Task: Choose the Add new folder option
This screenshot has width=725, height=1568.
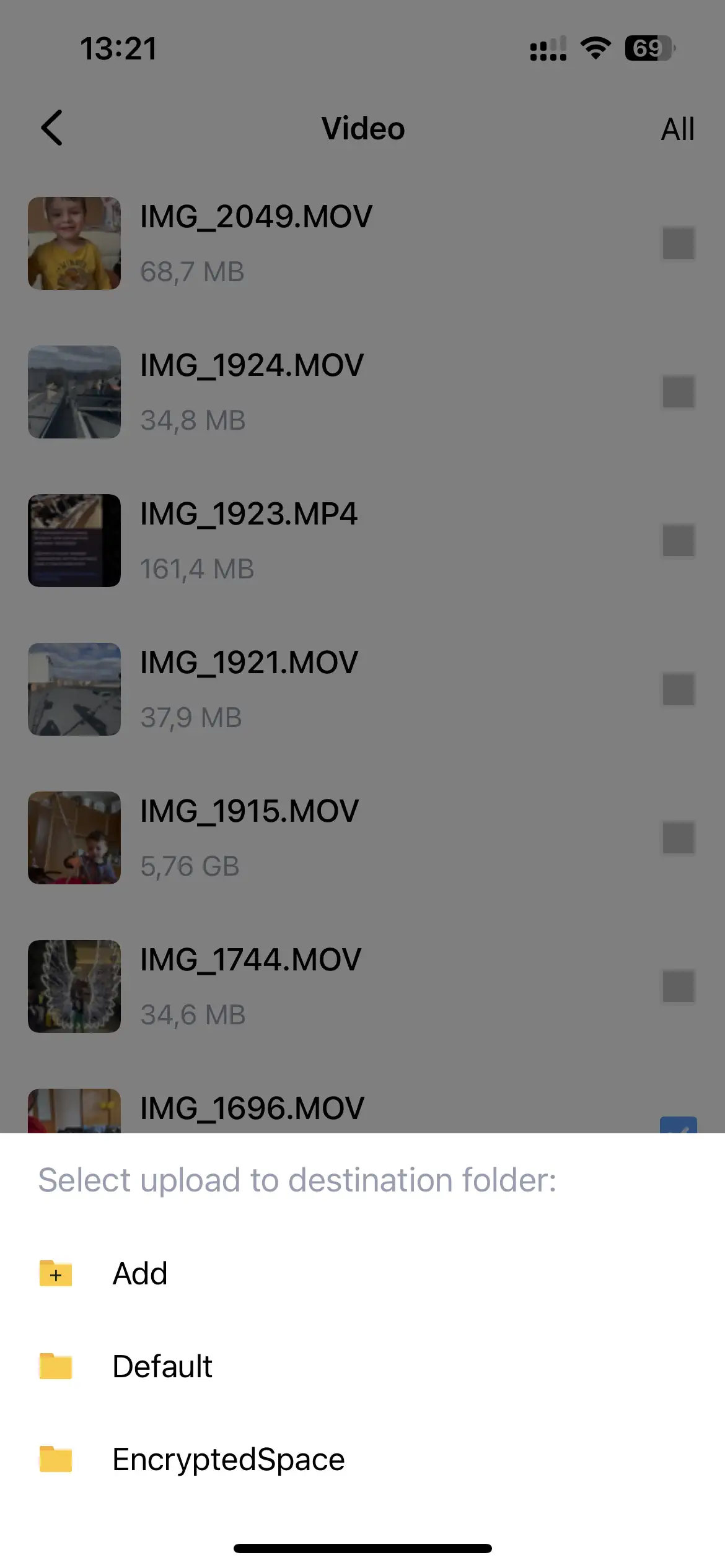Action: [x=139, y=1274]
